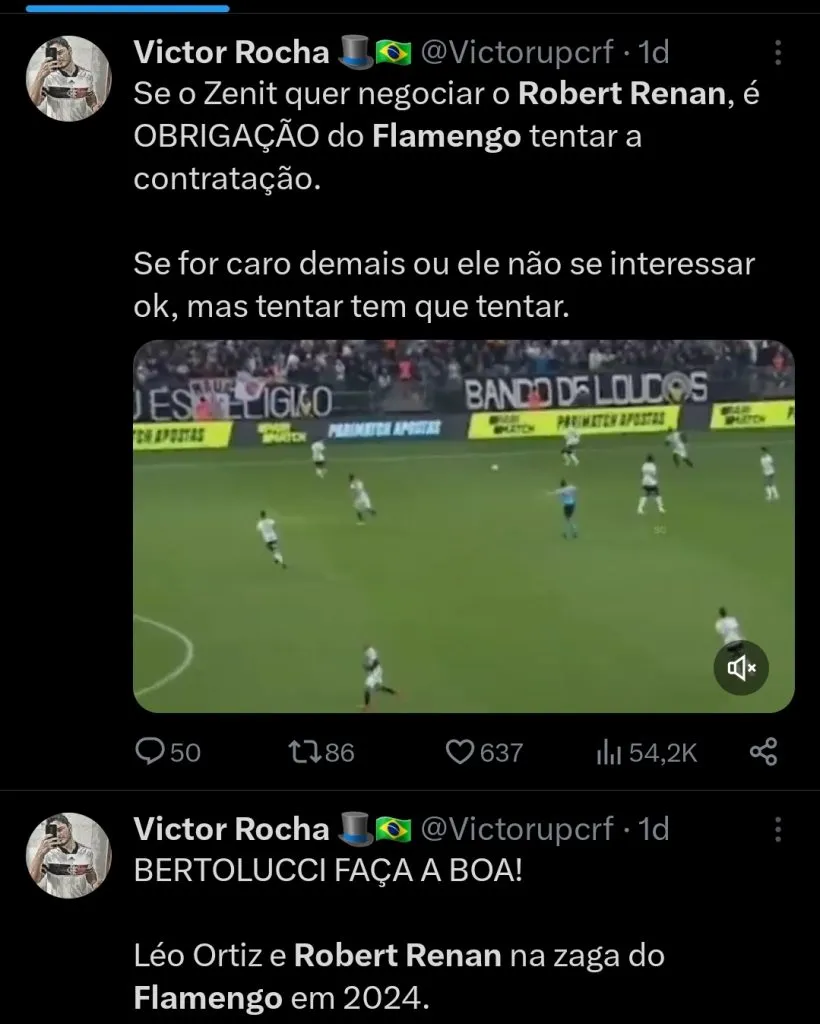The width and height of the screenshot is (820, 1024).
Task: Unmute the video audio
Action: (740, 668)
